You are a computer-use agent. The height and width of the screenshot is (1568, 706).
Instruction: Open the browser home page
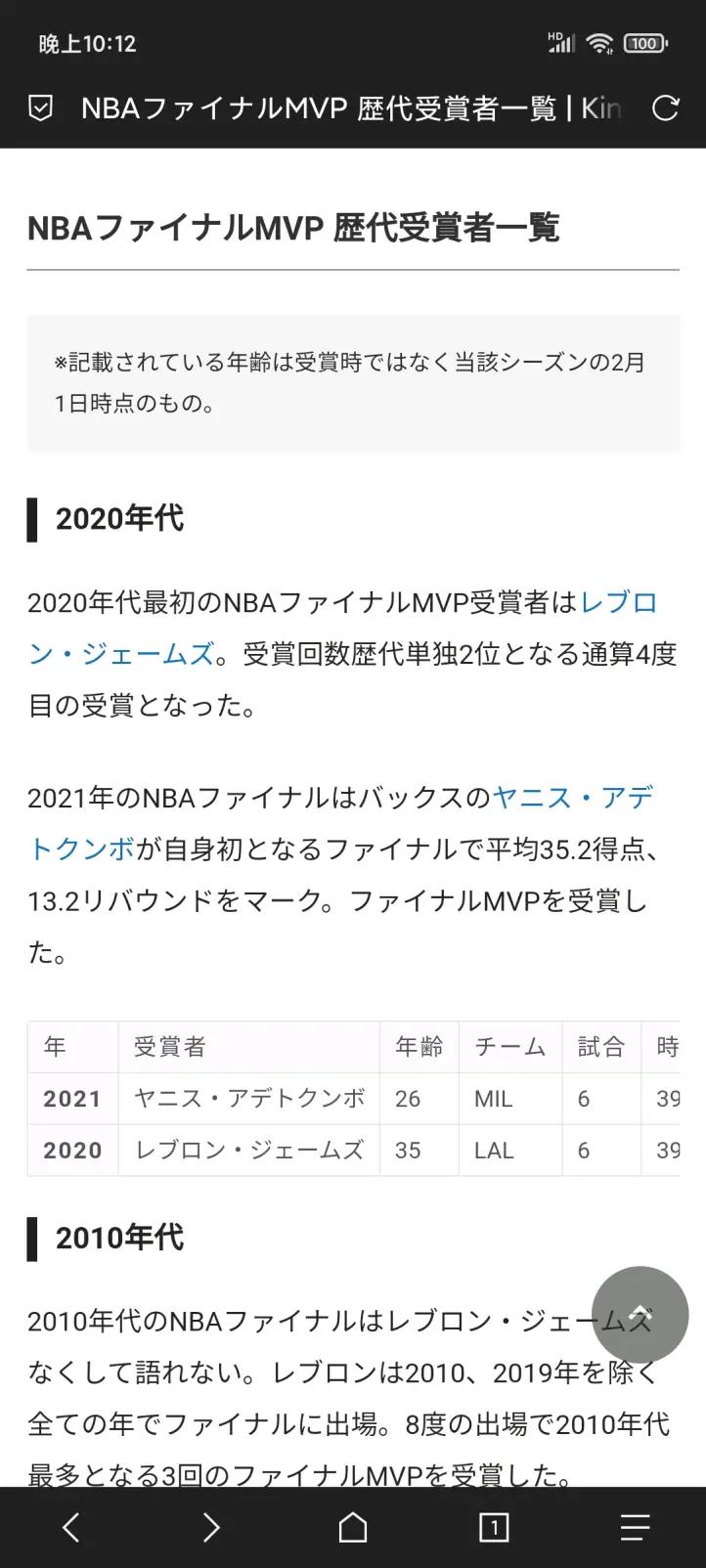point(352,1527)
